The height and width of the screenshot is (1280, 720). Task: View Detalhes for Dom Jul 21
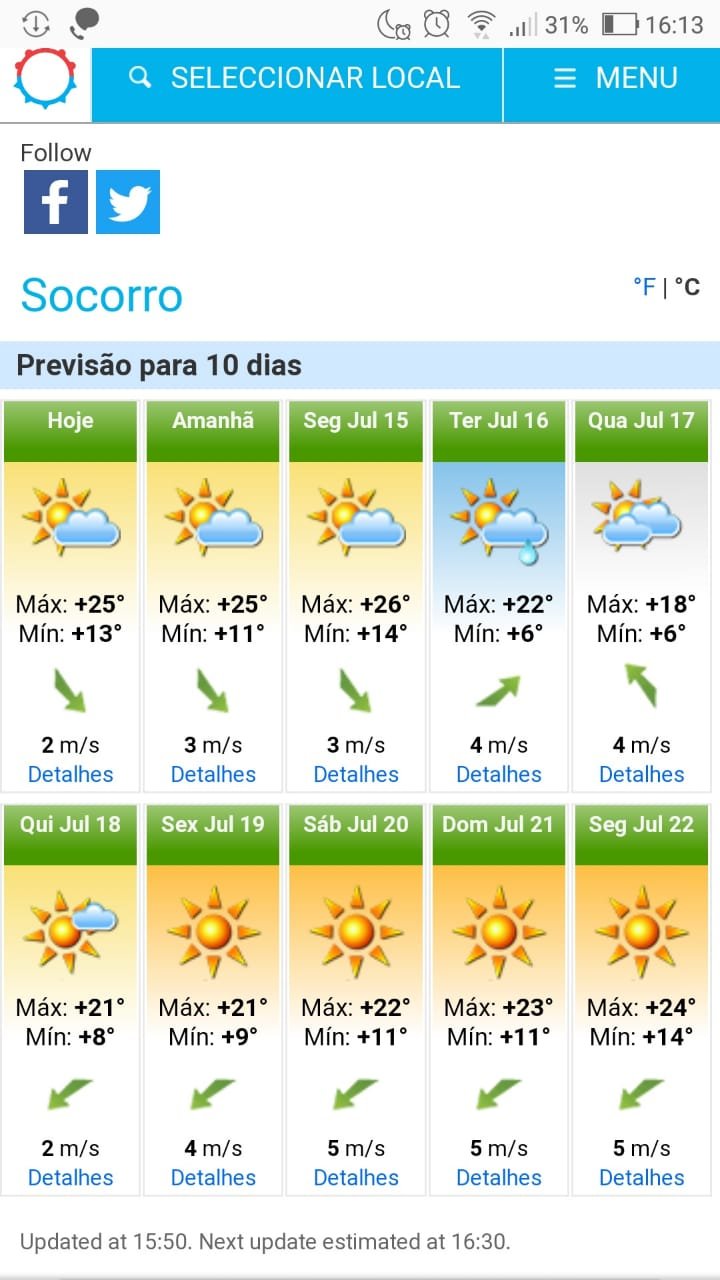coord(499,1178)
